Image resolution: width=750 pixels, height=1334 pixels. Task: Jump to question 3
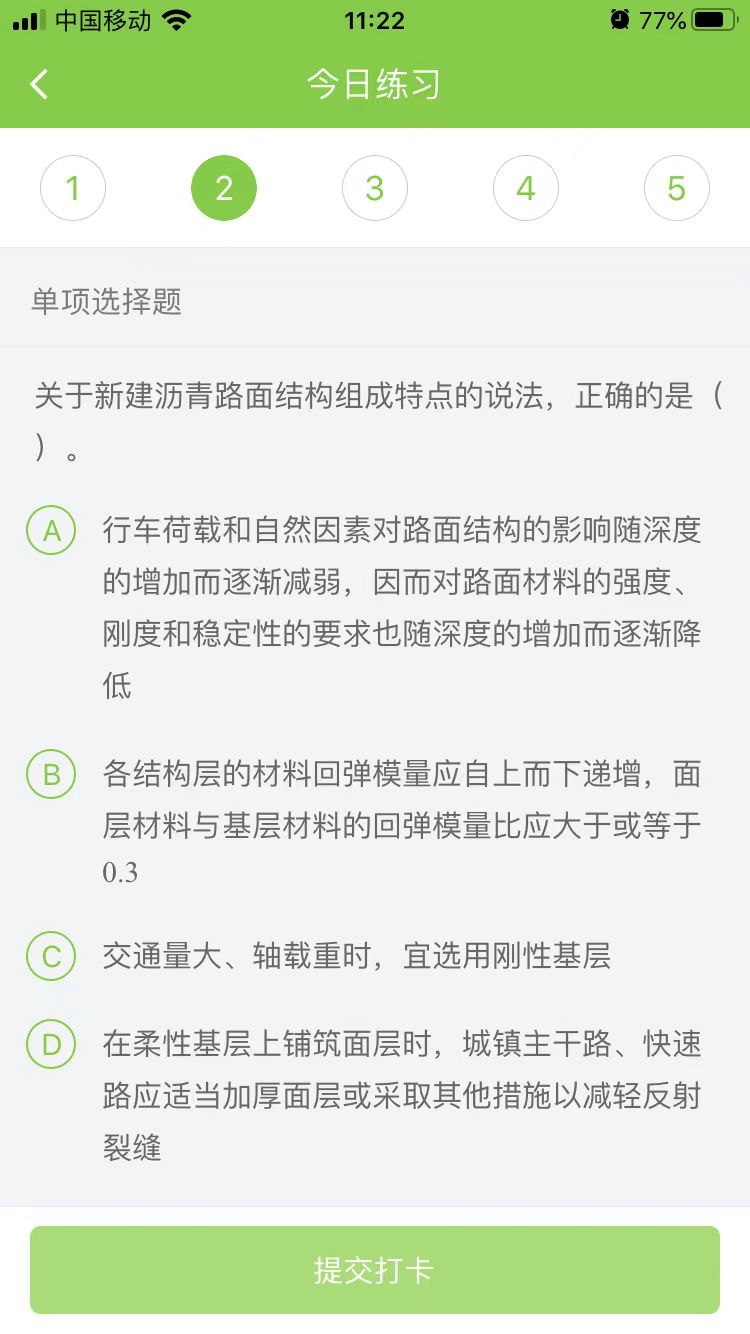coord(375,188)
